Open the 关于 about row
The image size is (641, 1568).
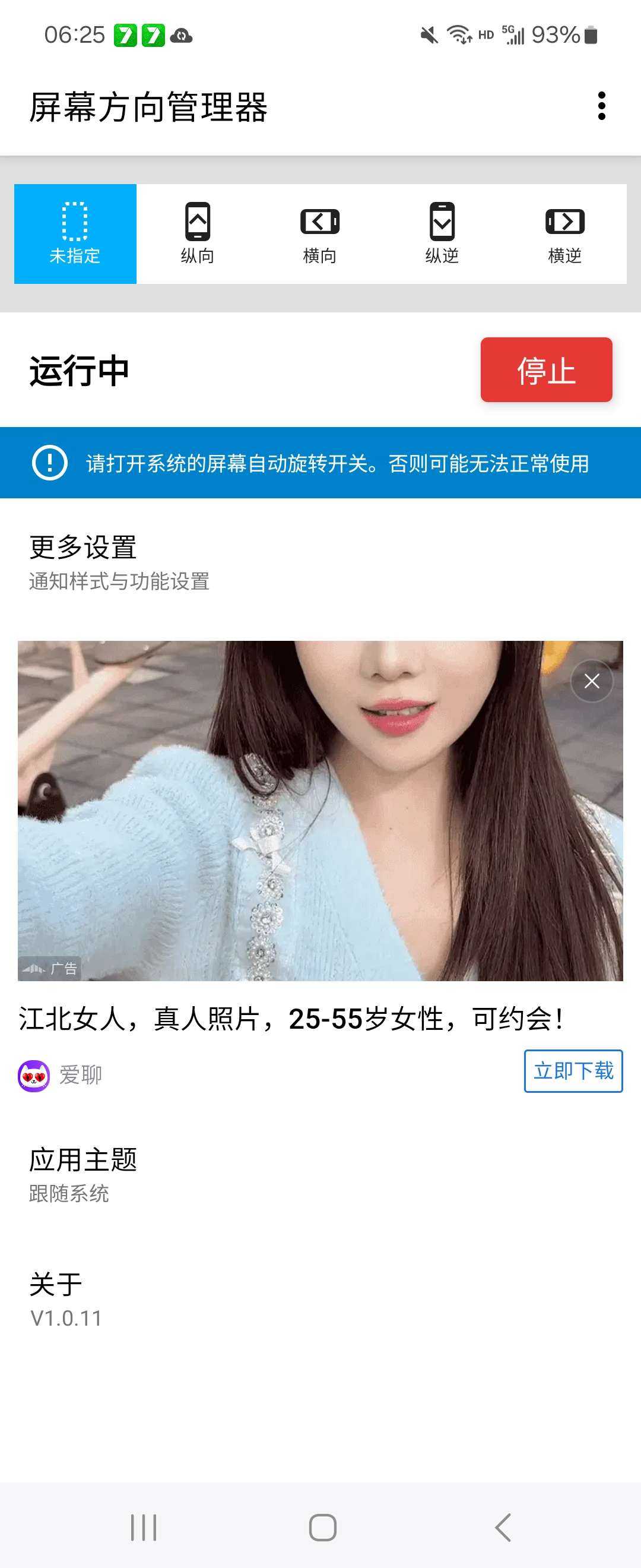320,1300
